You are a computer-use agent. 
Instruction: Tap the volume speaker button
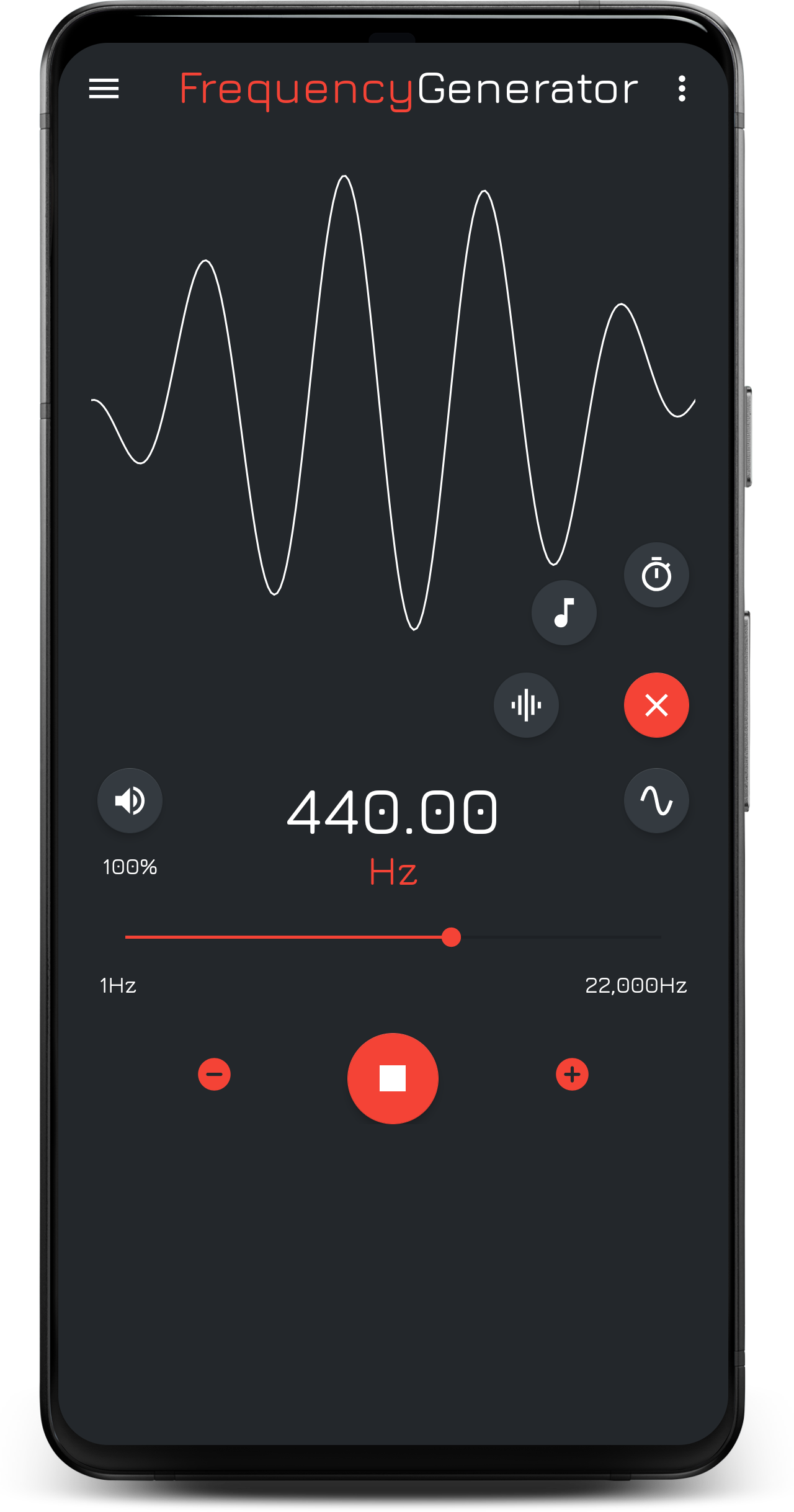tap(130, 800)
